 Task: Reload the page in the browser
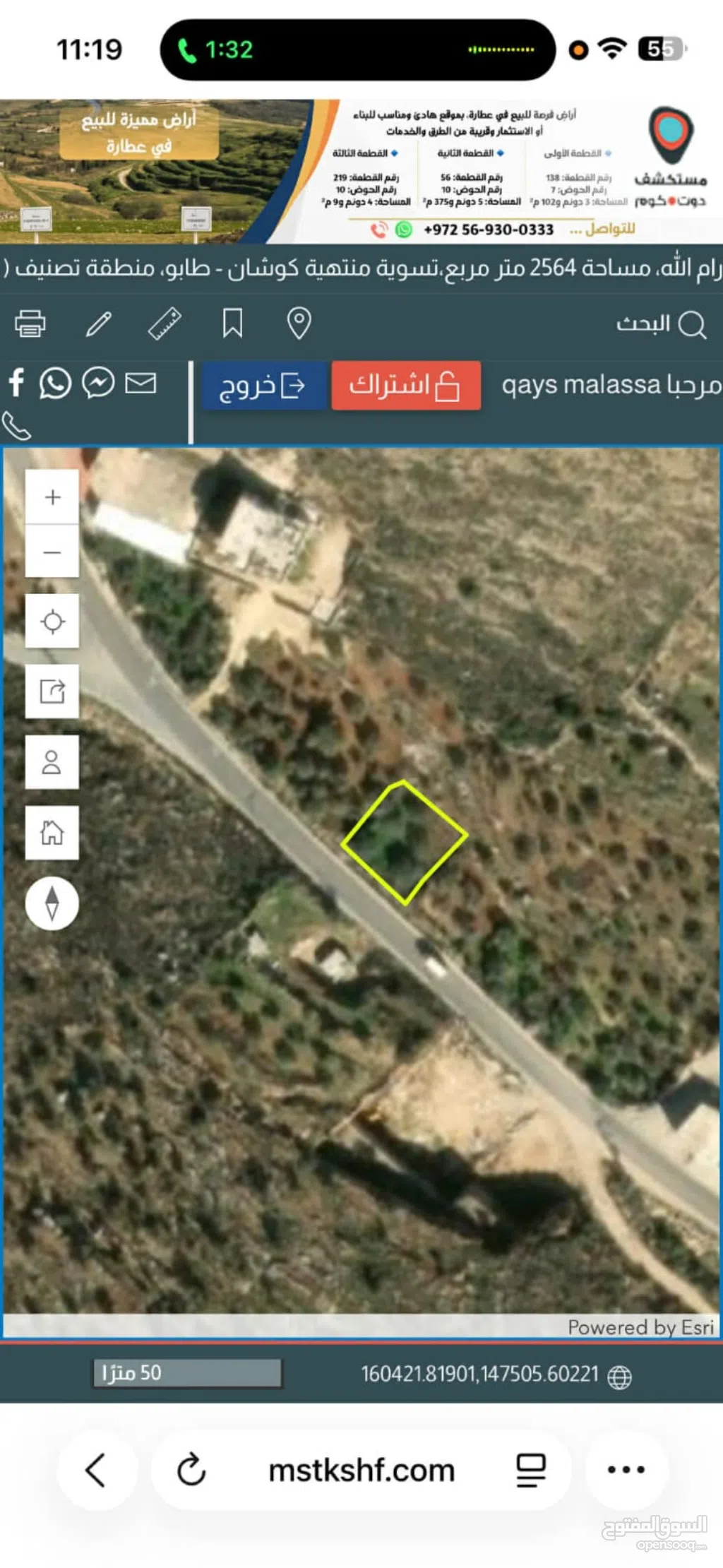191,1470
